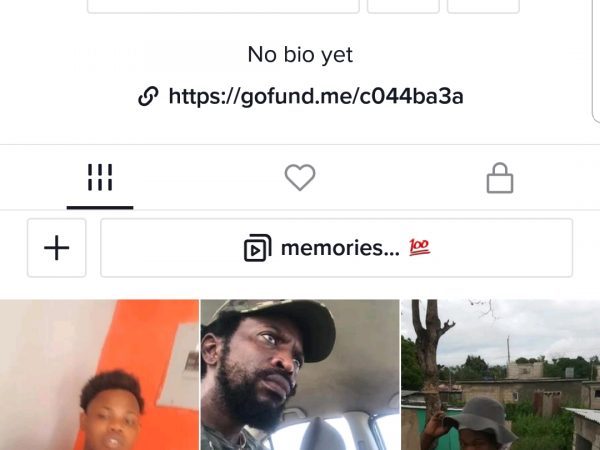Switch to the liked videos tab
600x450 pixels.
tap(300, 178)
